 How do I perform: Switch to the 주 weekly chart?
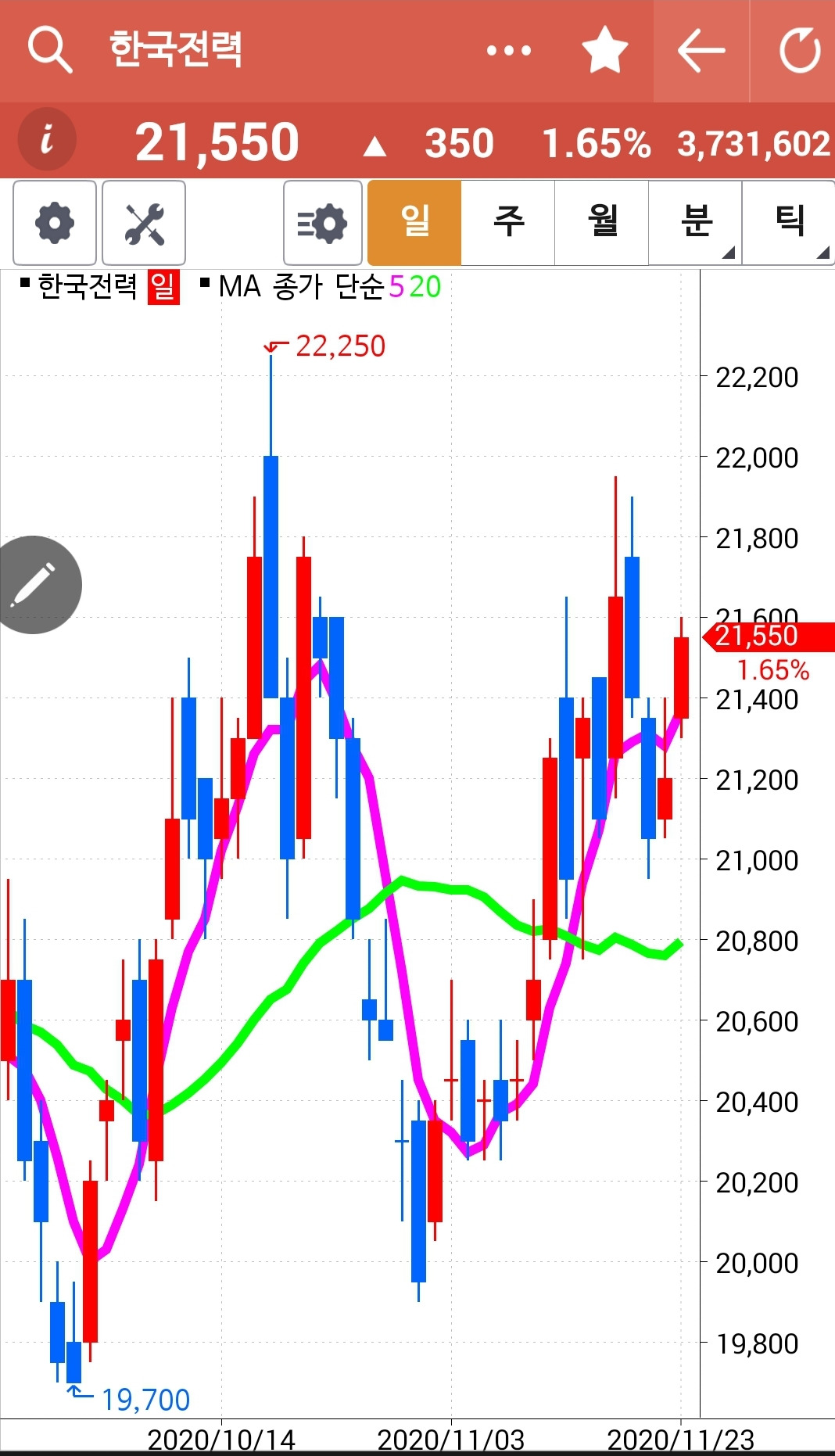click(508, 222)
